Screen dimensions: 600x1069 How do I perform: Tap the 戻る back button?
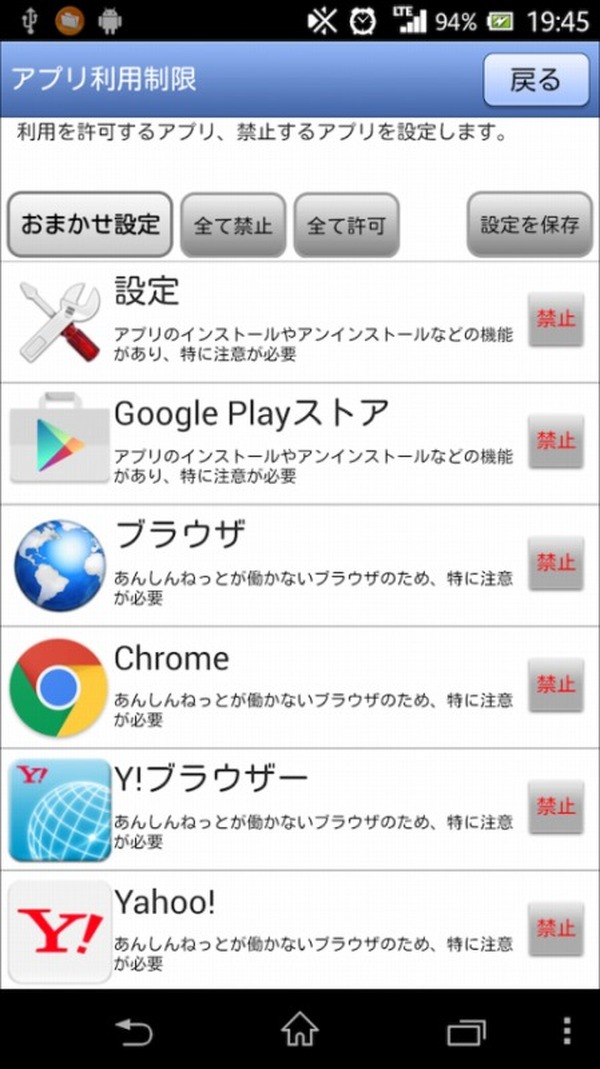[535, 80]
